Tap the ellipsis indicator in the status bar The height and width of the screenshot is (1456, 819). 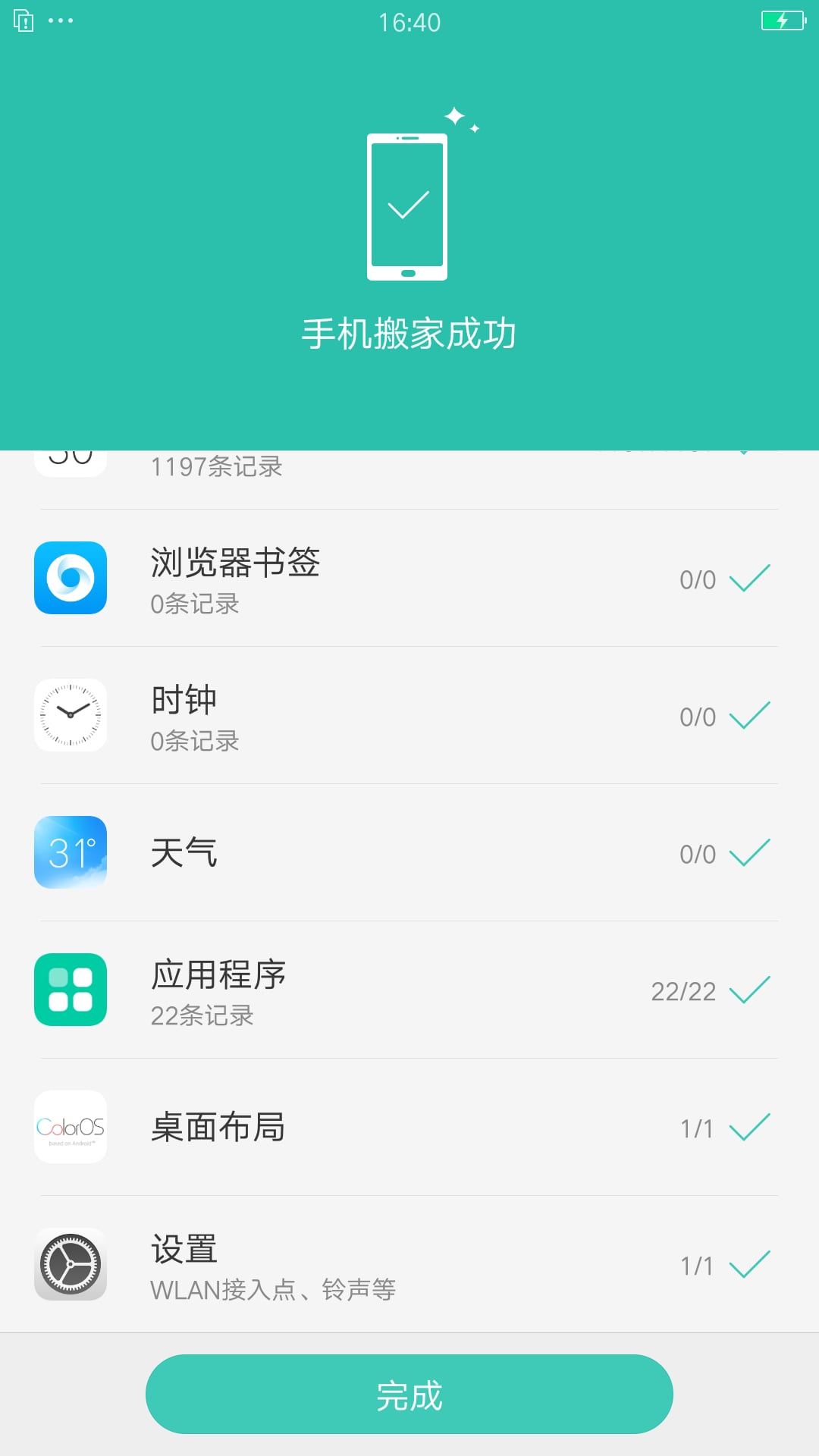coord(59,21)
